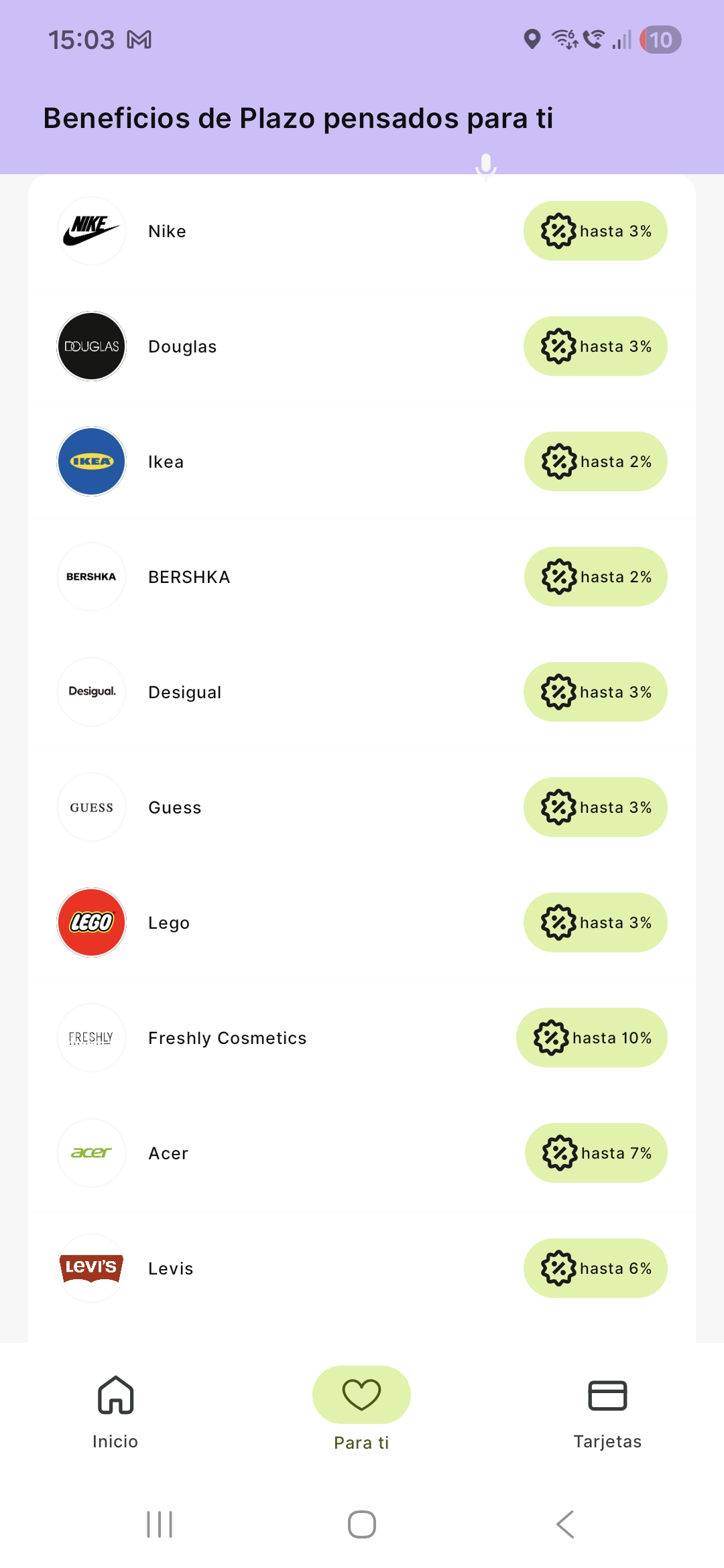The width and height of the screenshot is (724, 1568).
Task: Open the BERSHKA benefit
Action: 362,577
